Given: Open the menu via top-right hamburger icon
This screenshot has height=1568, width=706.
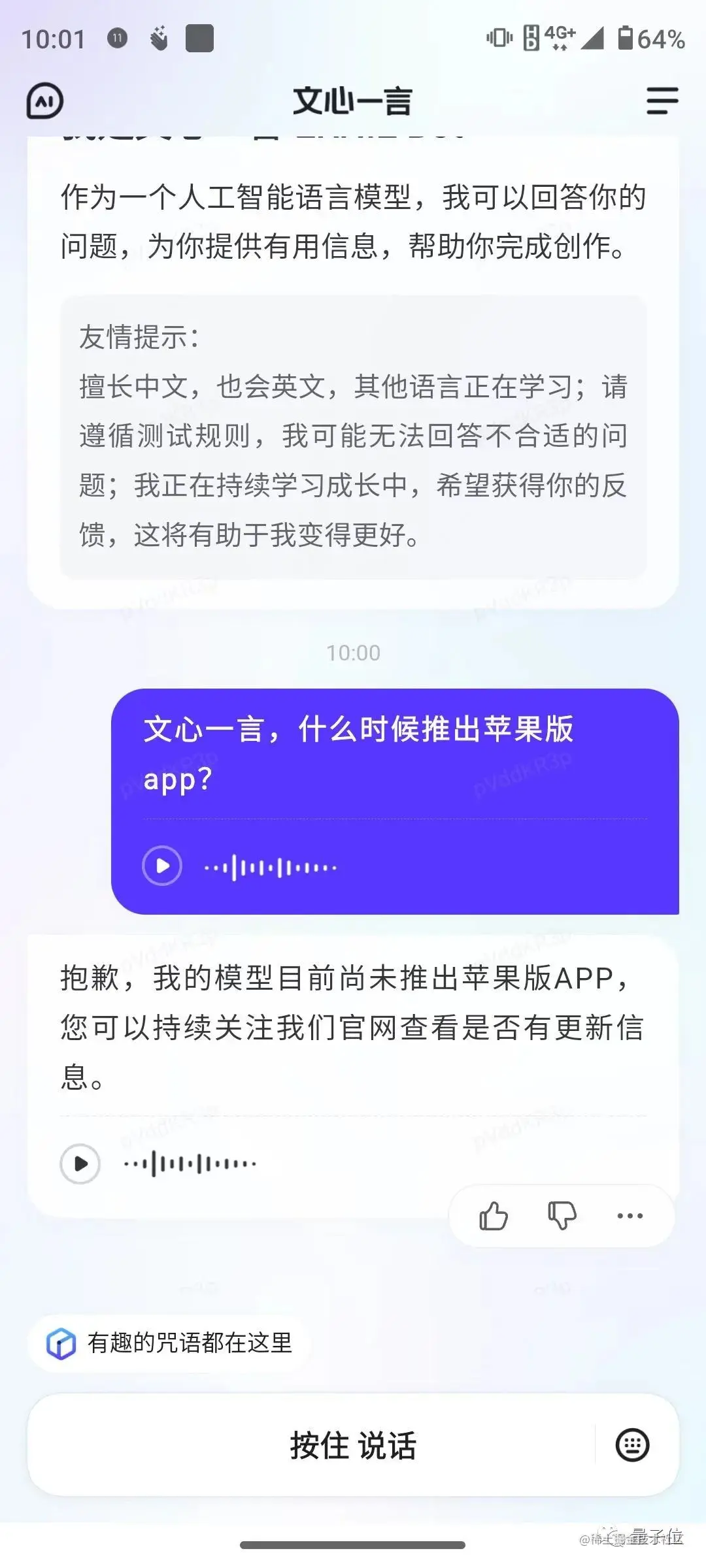Looking at the screenshot, I should [x=662, y=101].
